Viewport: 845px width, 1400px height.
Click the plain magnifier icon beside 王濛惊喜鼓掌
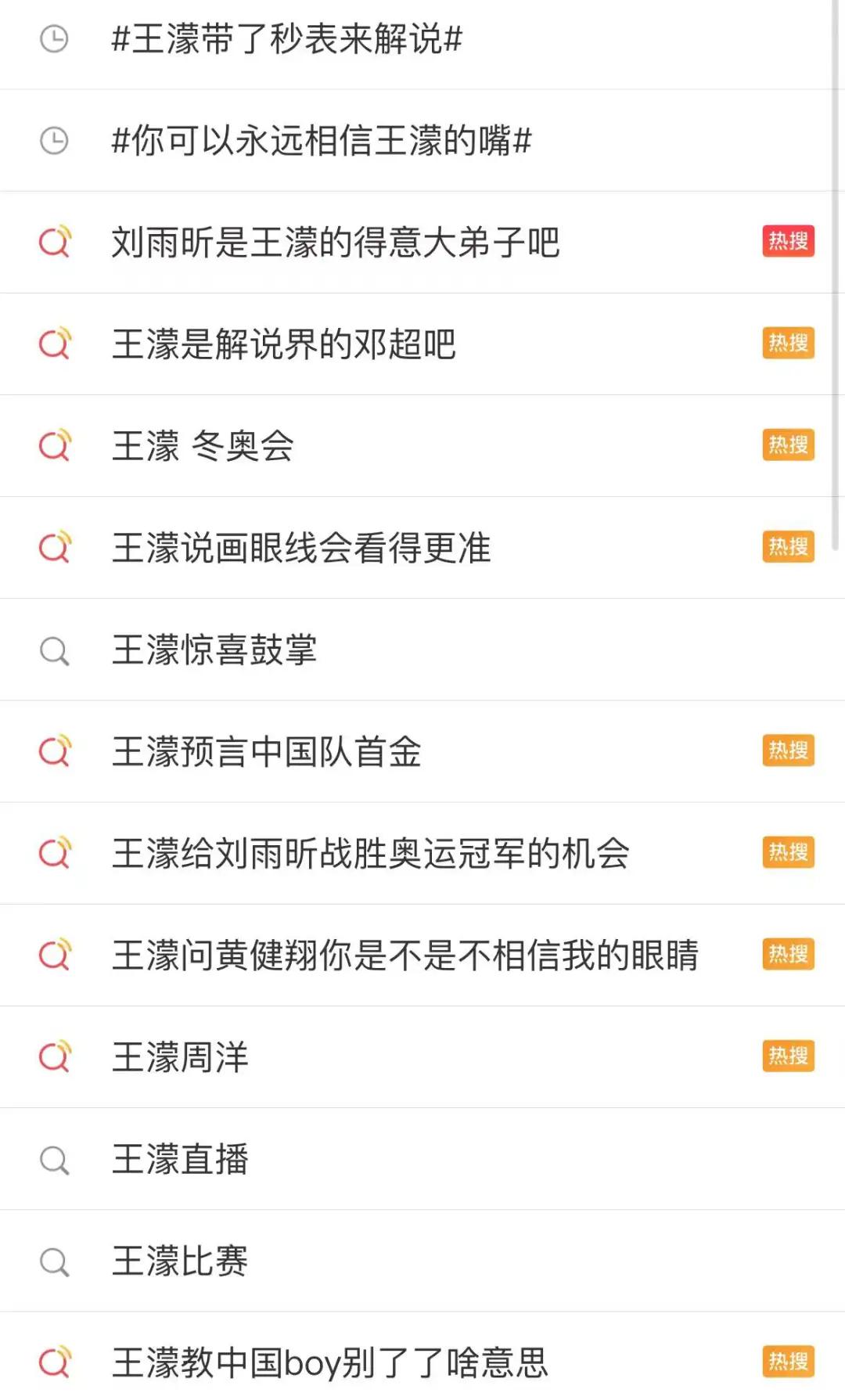tap(55, 650)
